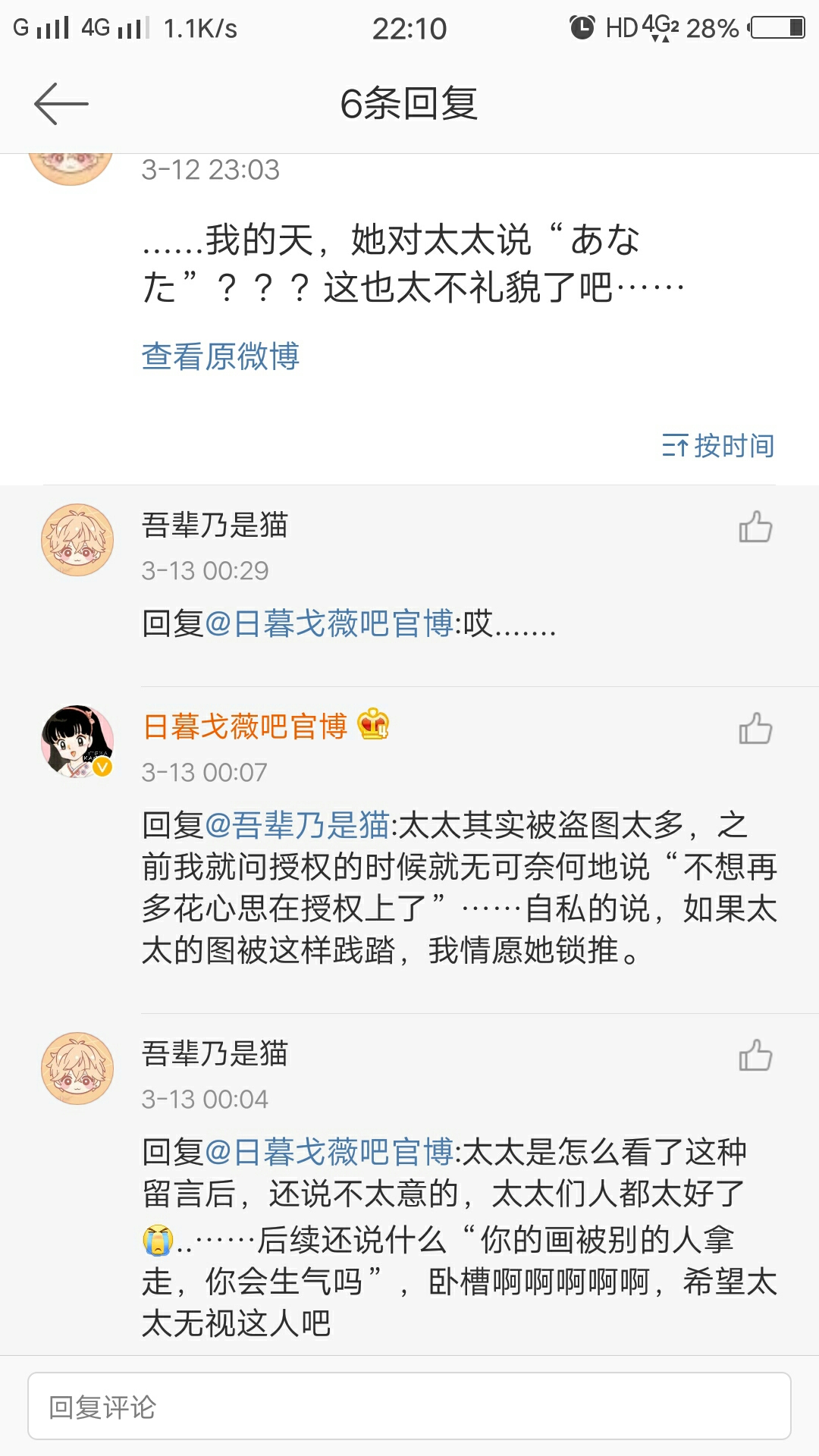
Task: Focus the 回复评论 input box
Action: 409,1406
